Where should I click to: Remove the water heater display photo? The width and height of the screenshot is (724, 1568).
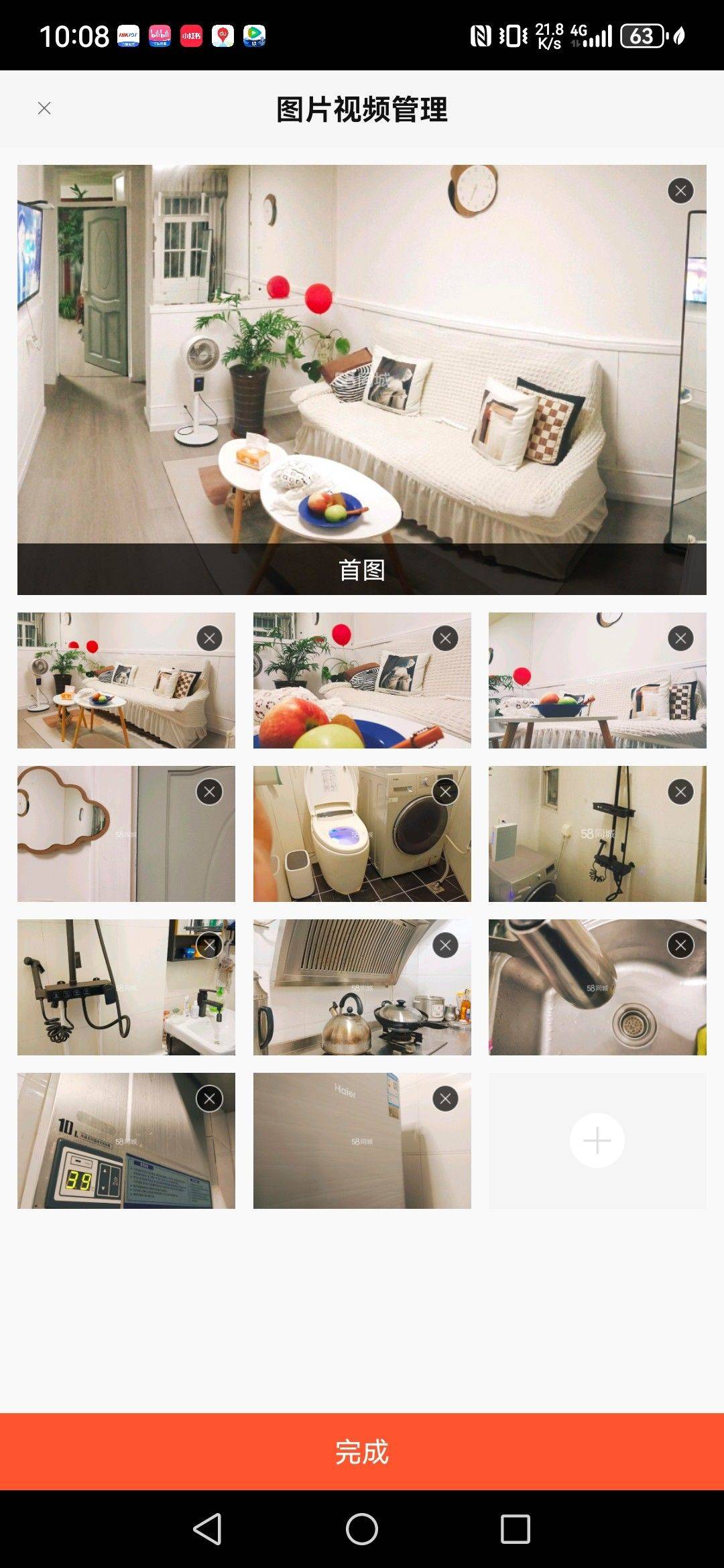coord(209,1099)
